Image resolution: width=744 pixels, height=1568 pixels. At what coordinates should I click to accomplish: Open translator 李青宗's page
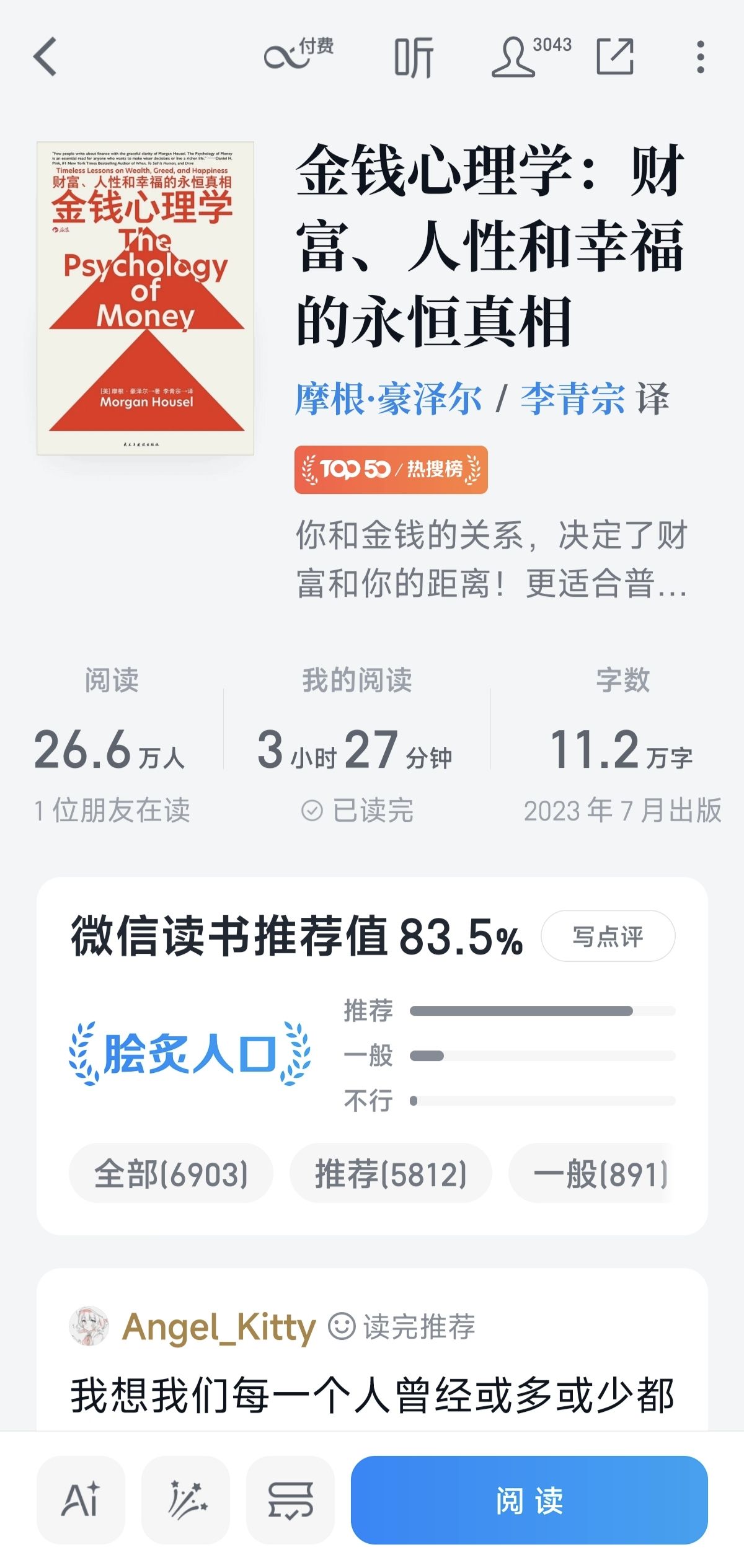pyautogui.click(x=572, y=399)
